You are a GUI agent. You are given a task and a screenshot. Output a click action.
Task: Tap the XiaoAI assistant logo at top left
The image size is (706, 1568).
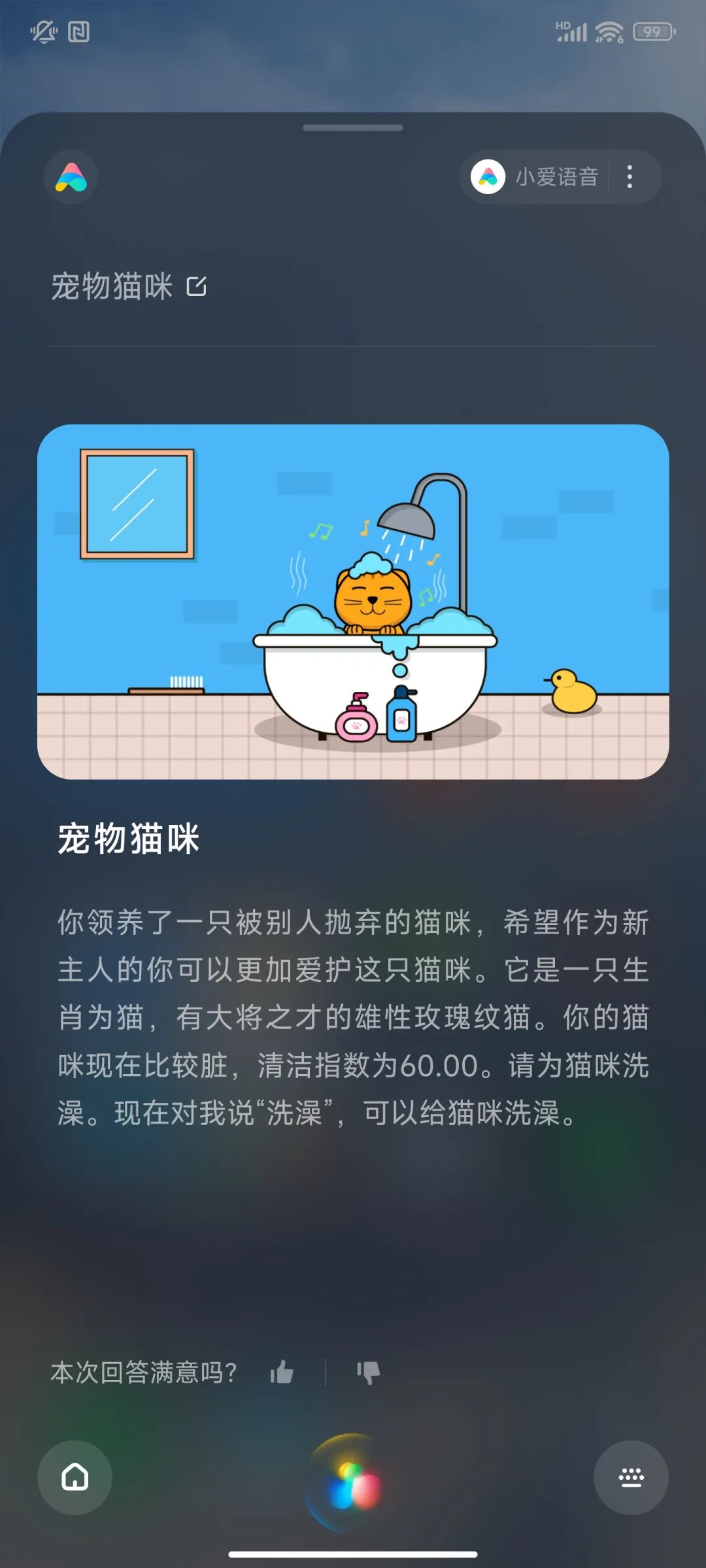point(71,176)
